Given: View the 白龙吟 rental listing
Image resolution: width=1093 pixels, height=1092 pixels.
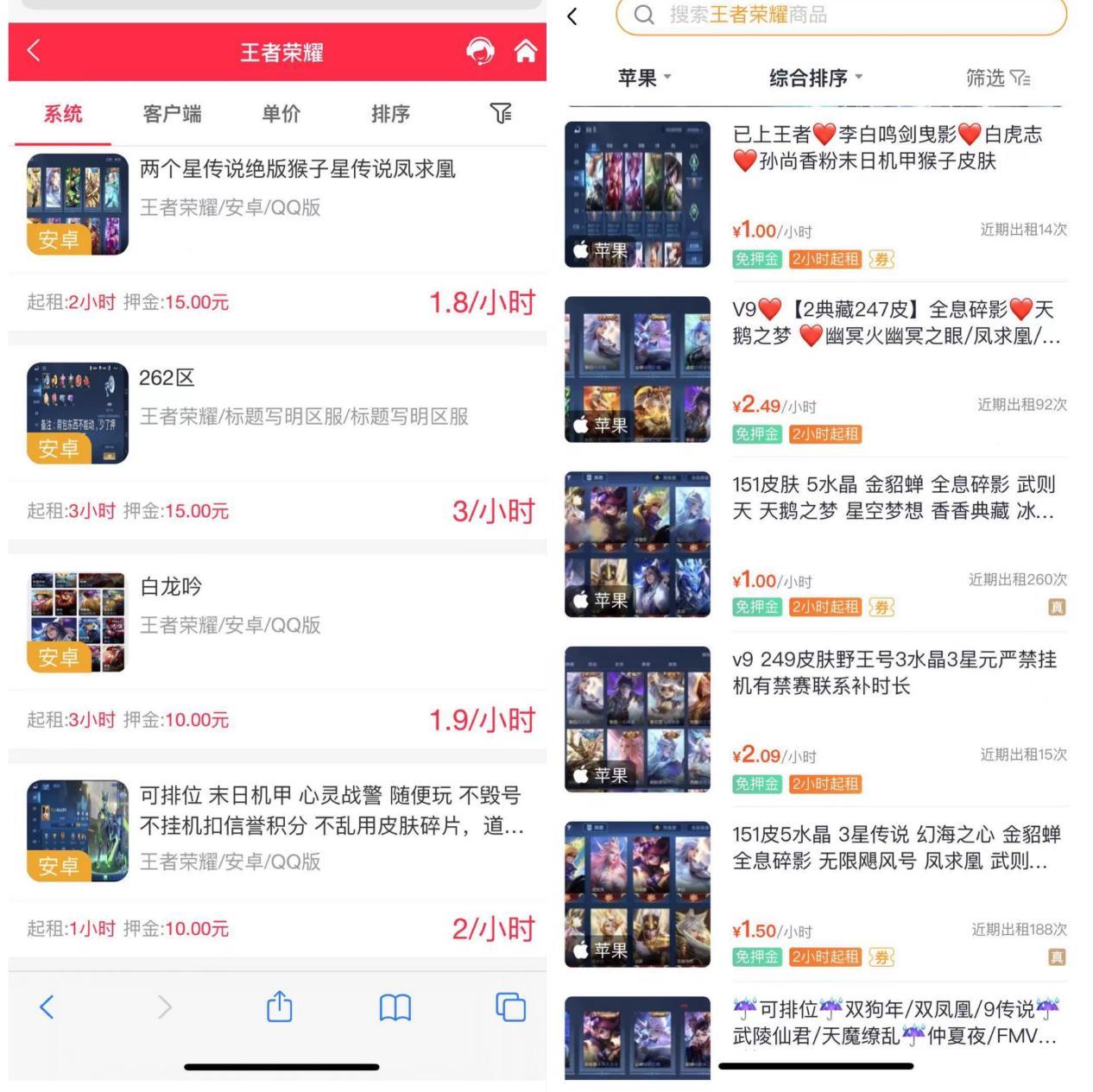Looking at the screenshot, I should [x=171, y=587].
